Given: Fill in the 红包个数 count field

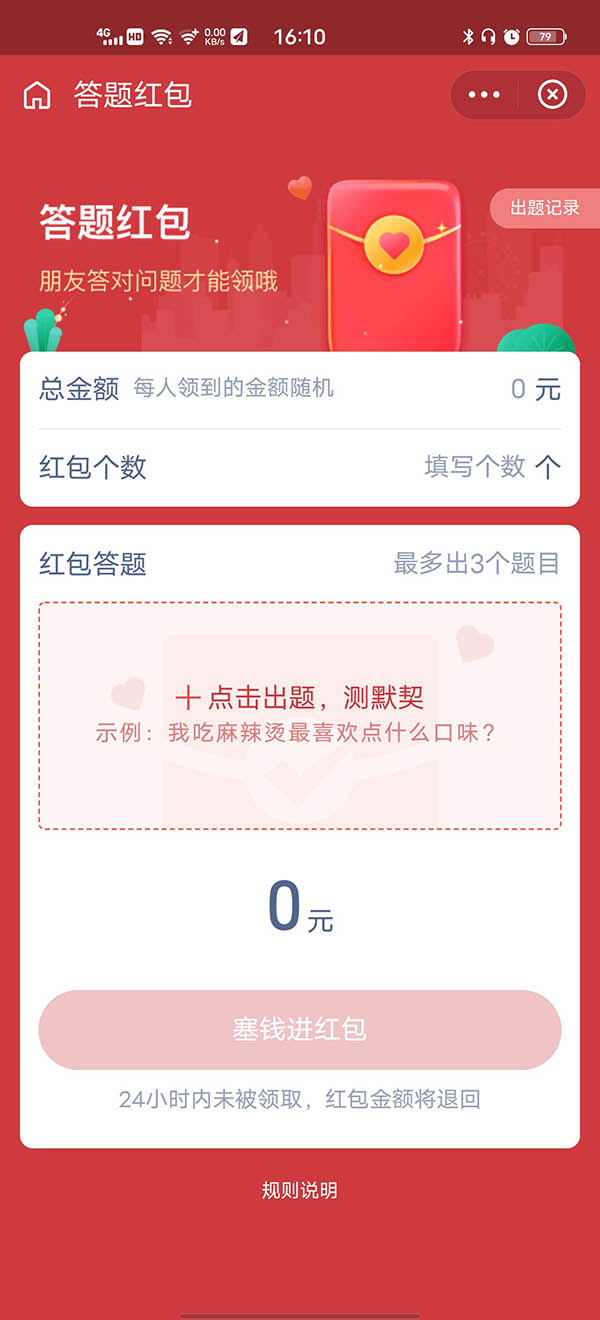Looking at the screenshot, I should click(x=475, y=467).
